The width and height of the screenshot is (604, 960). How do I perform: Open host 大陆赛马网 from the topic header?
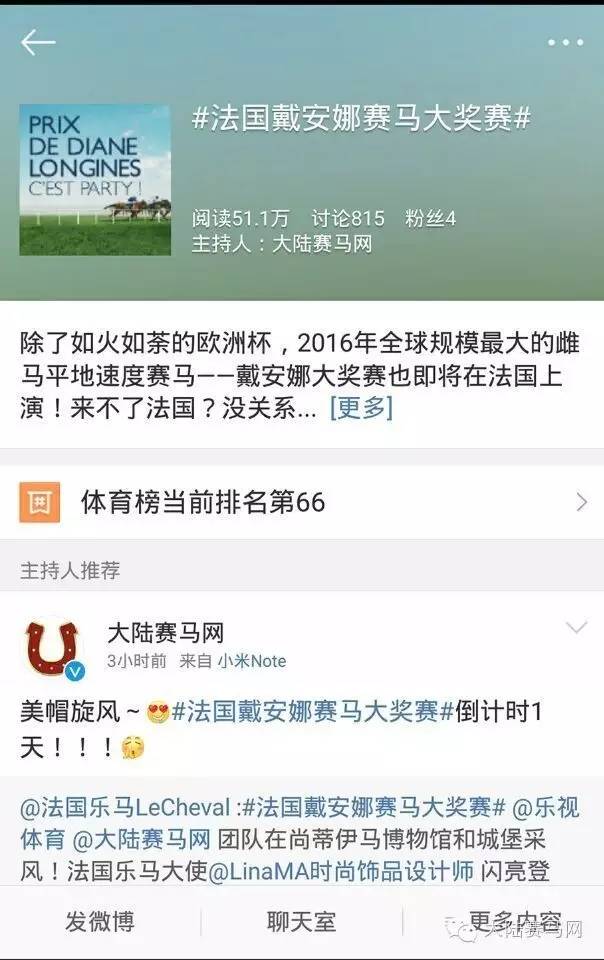pos(322,244)
